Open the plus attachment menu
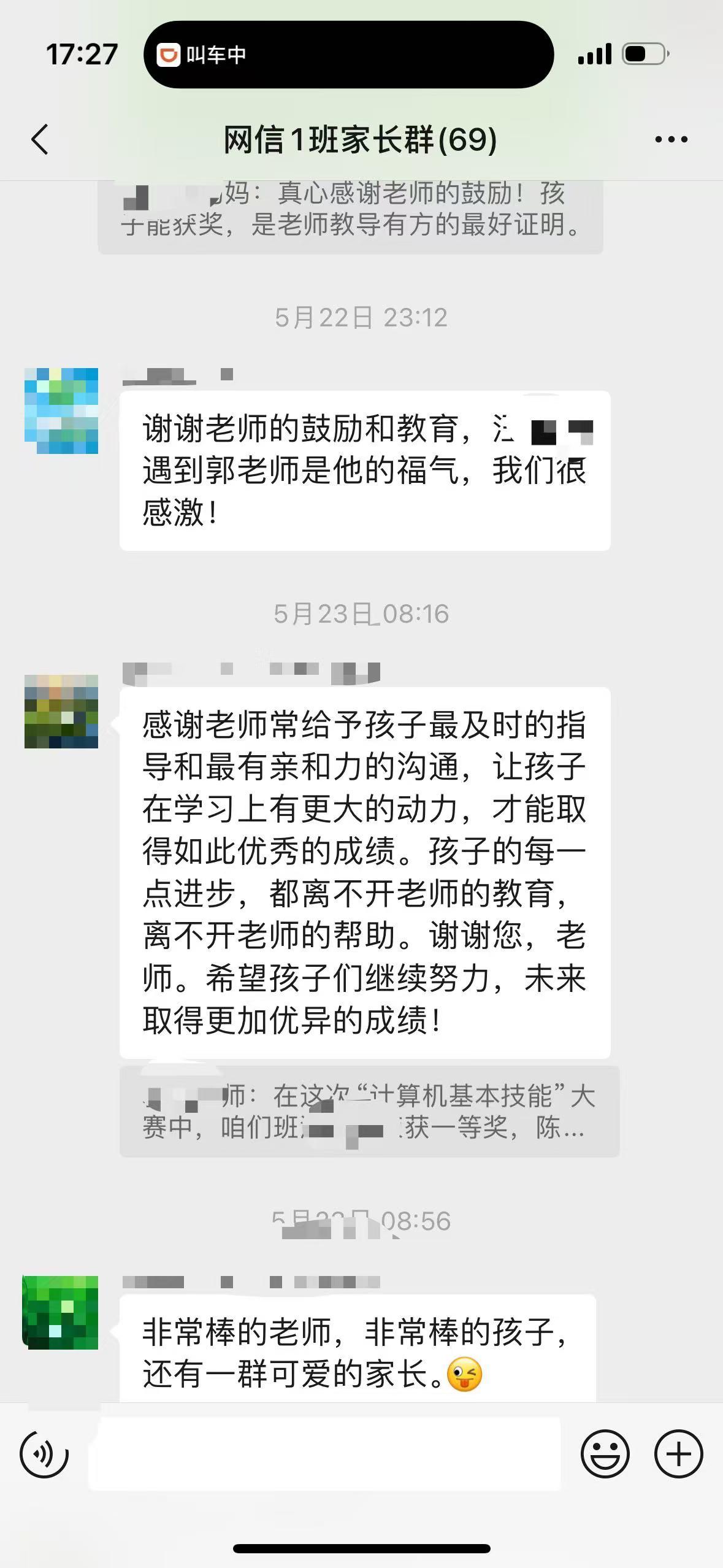 678,1453
